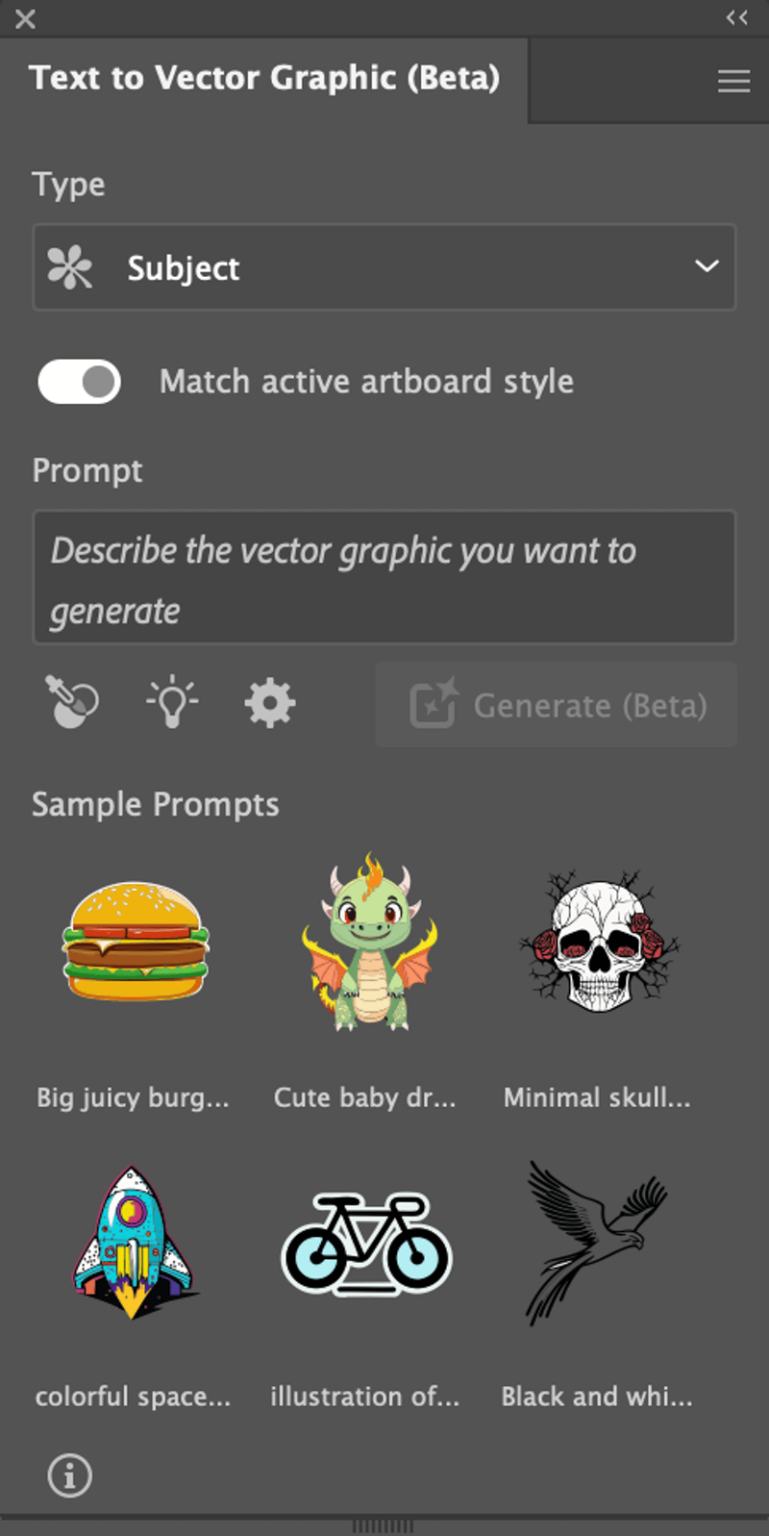Expand the Subject type options with the chevron

coord(707,267)
